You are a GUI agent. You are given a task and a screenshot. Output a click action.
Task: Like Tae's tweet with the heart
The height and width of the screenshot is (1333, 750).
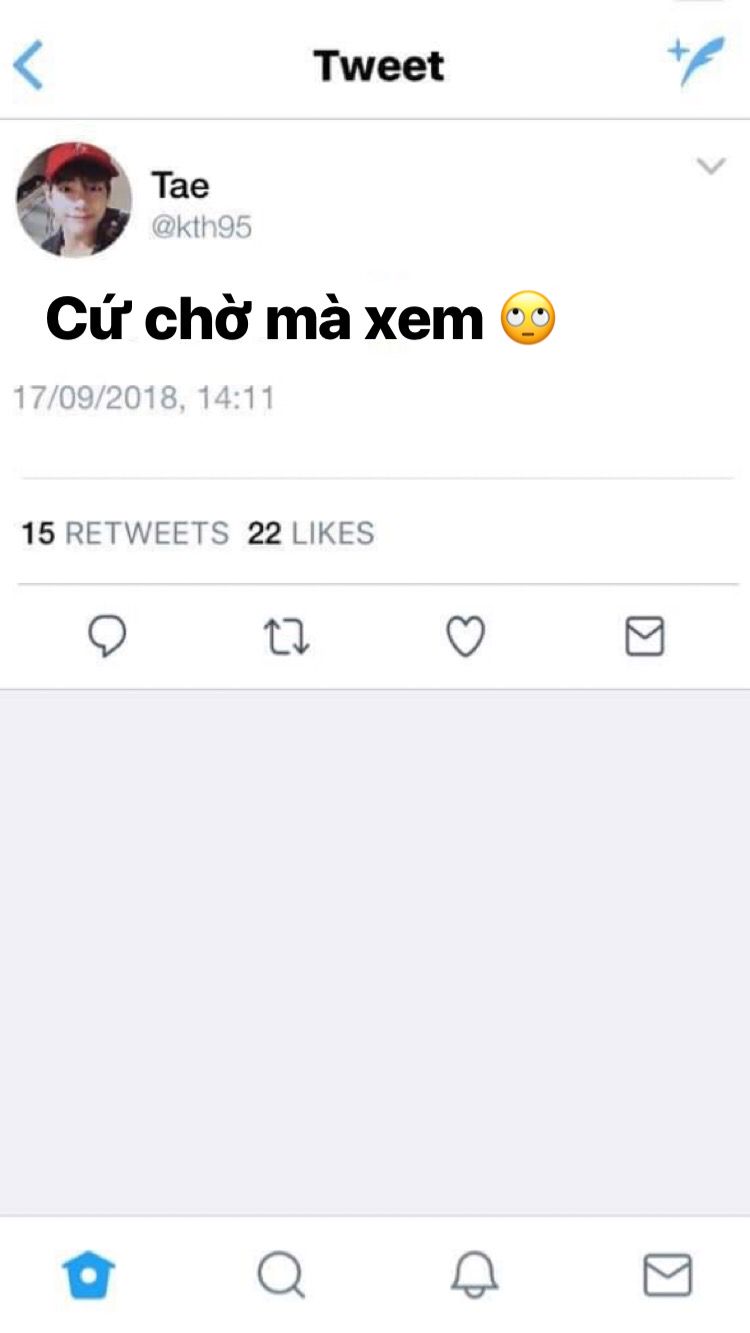(465, 636)
